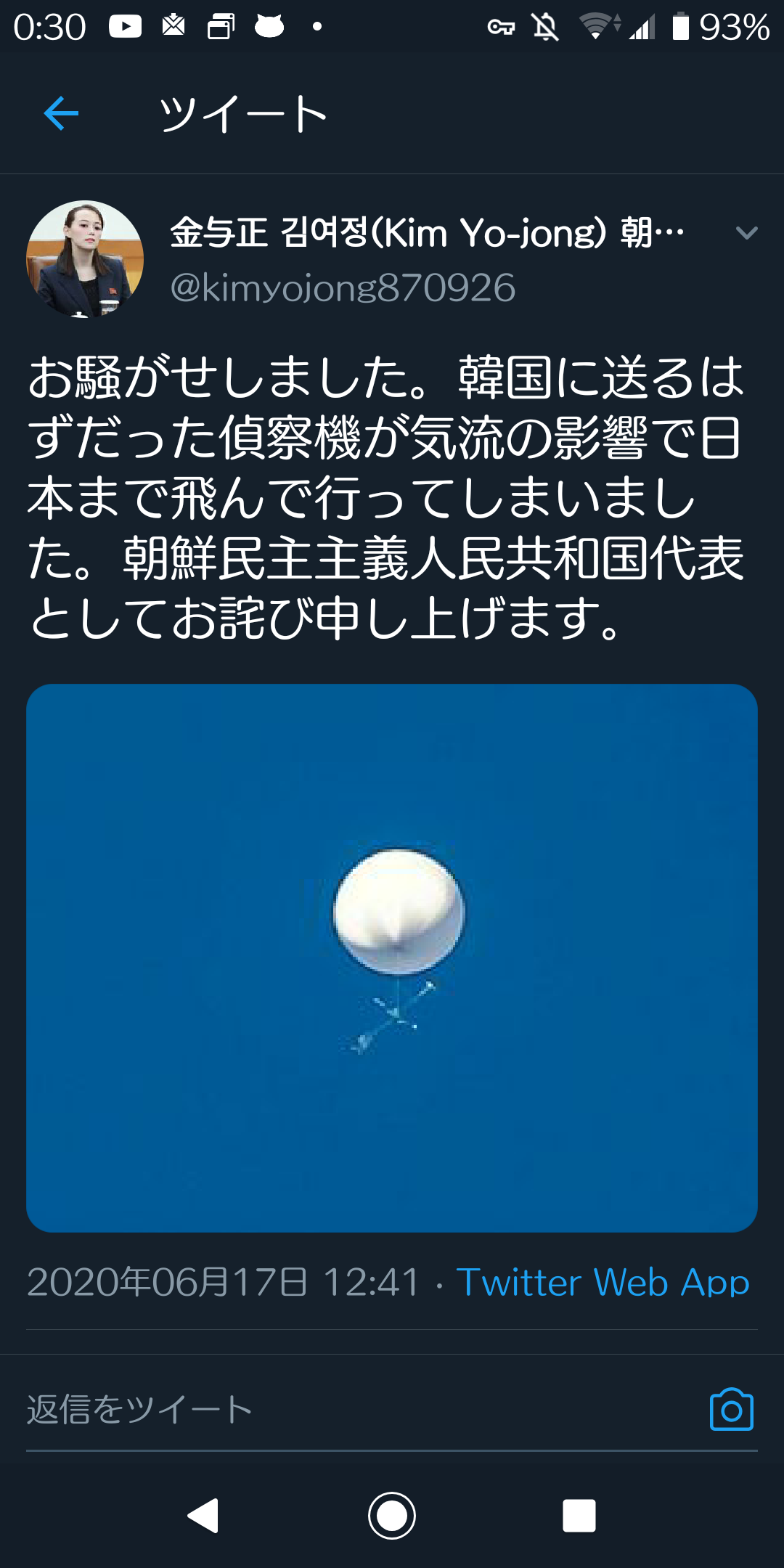Screen dimensions: 784x1568
Task: View the balloon photo in full screen
Action: pyautogui.click(x=392, y=957)
